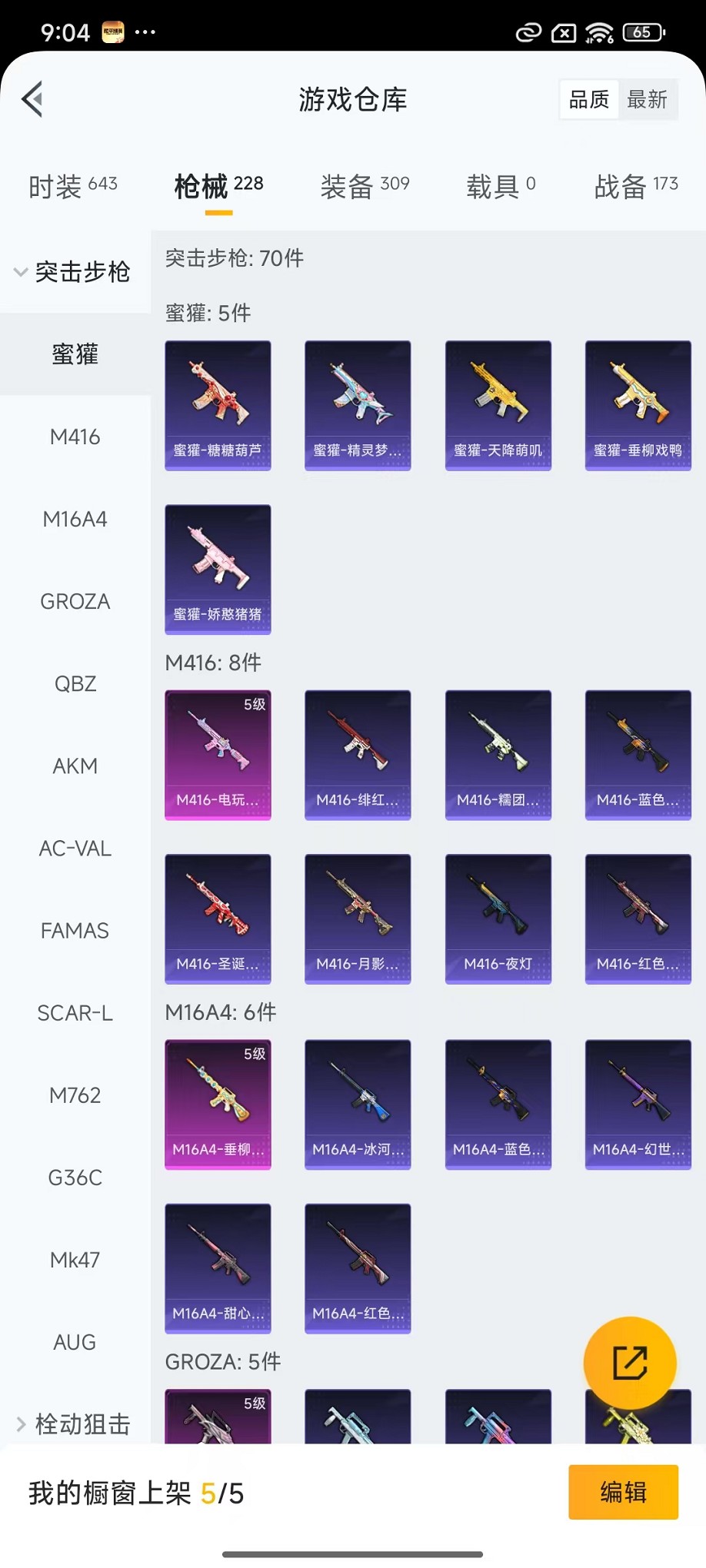Collapse the 突击步枪 category
This screenshot has height=1568, width=706.
[x=74, y=272]
